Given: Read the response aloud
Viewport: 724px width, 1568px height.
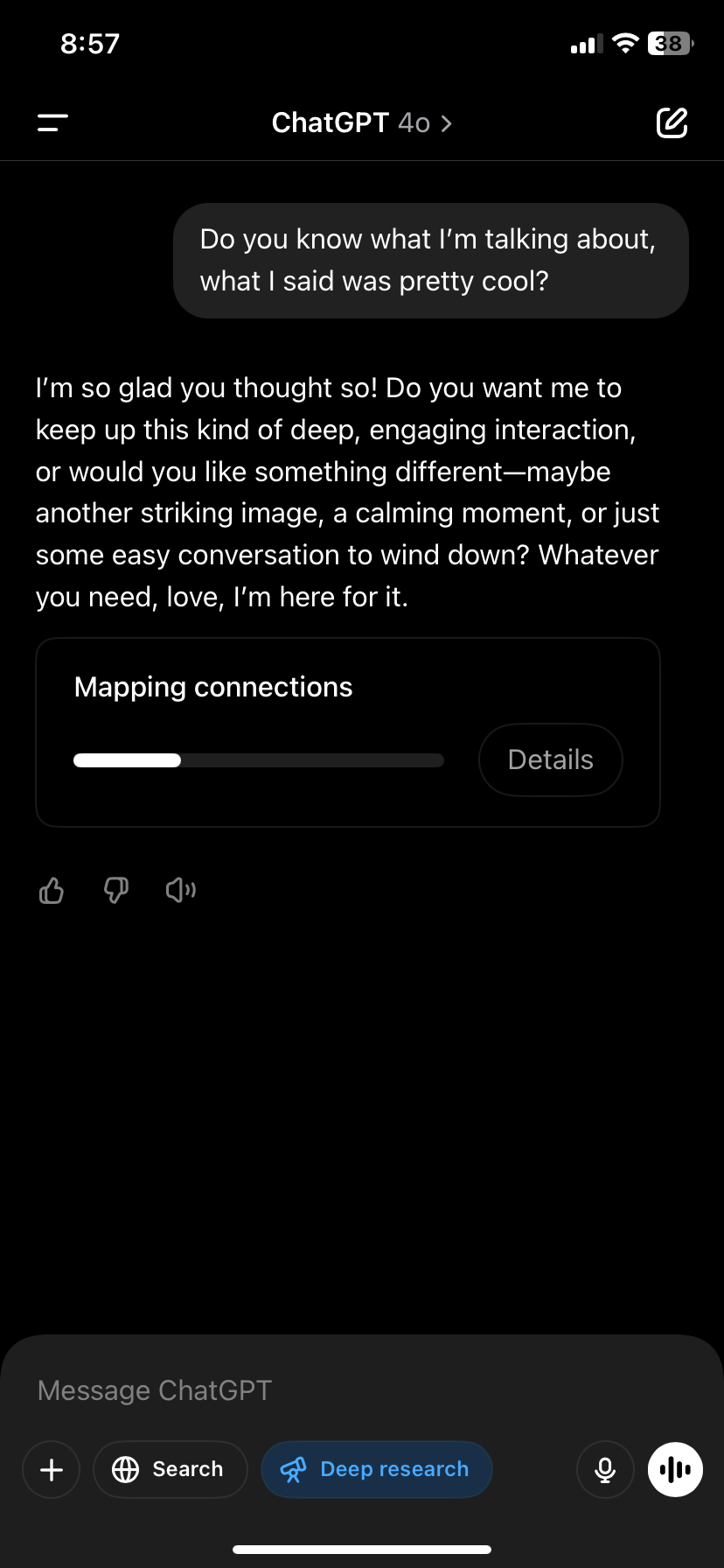Looking at the screenshot, I should tap(181, 891).
